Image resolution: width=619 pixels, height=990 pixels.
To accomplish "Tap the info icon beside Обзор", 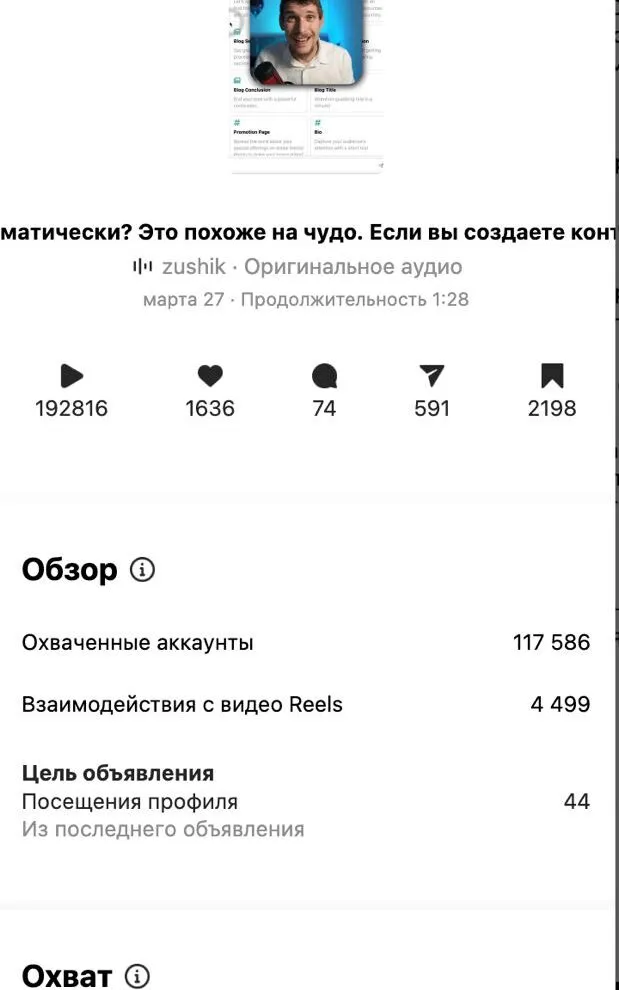I will click(x=143, y=571).
